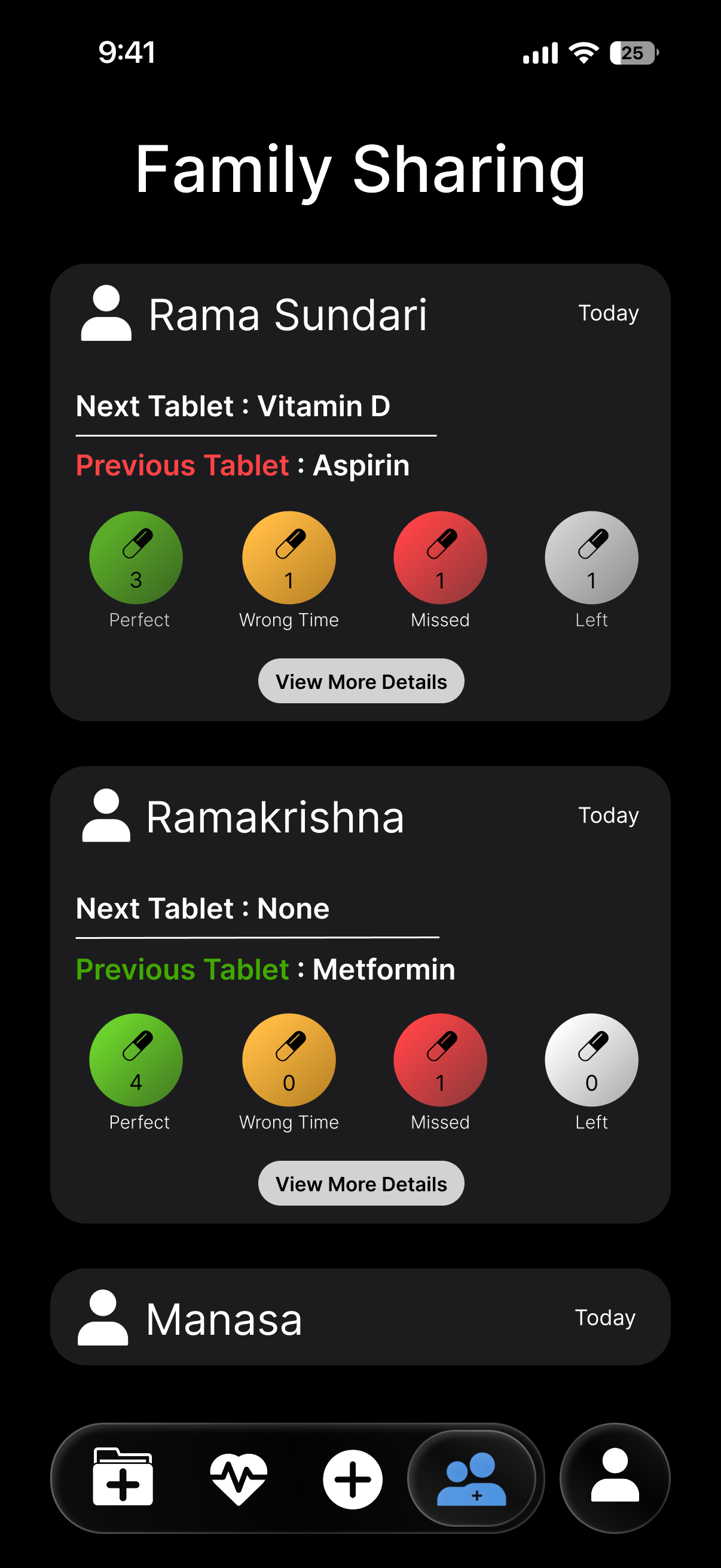Open Manasa's family sharing card
Image resolution: width=721 pixels, height=1568 pixels.
click(x=360, y=1318)
